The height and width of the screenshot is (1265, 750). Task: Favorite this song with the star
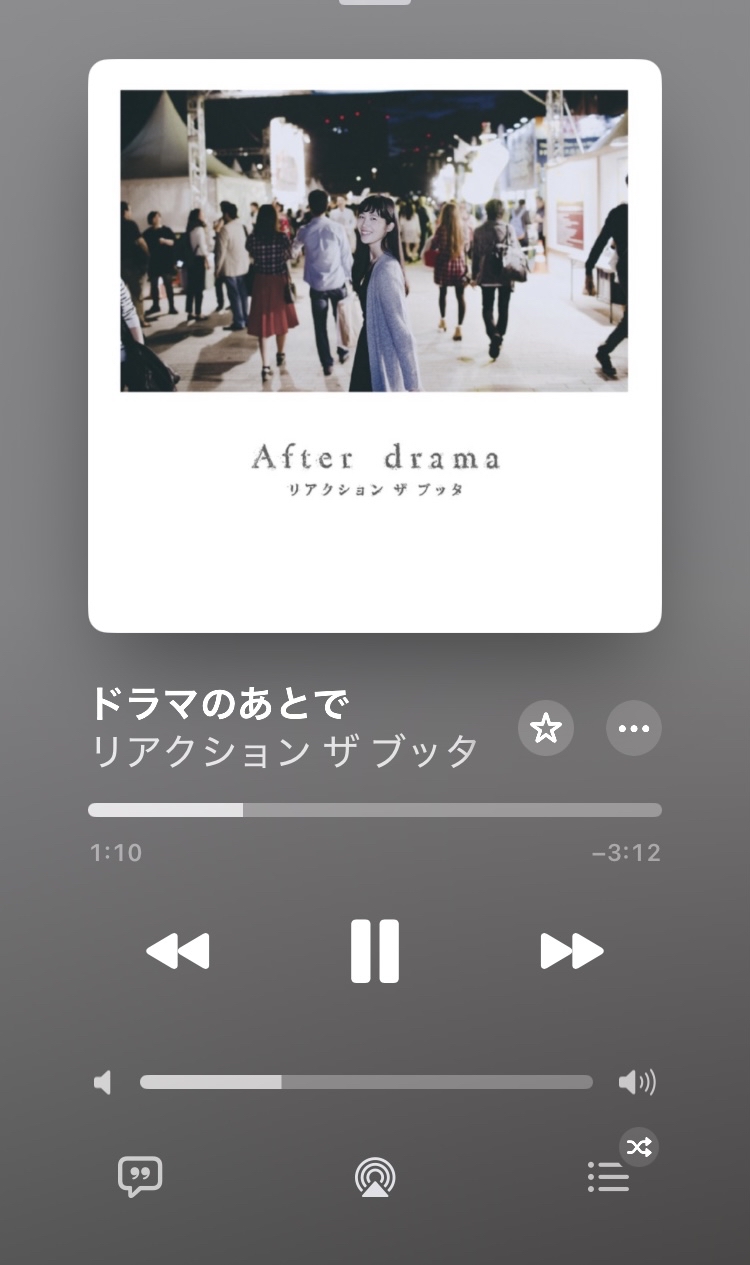click(x=545, y=728)
